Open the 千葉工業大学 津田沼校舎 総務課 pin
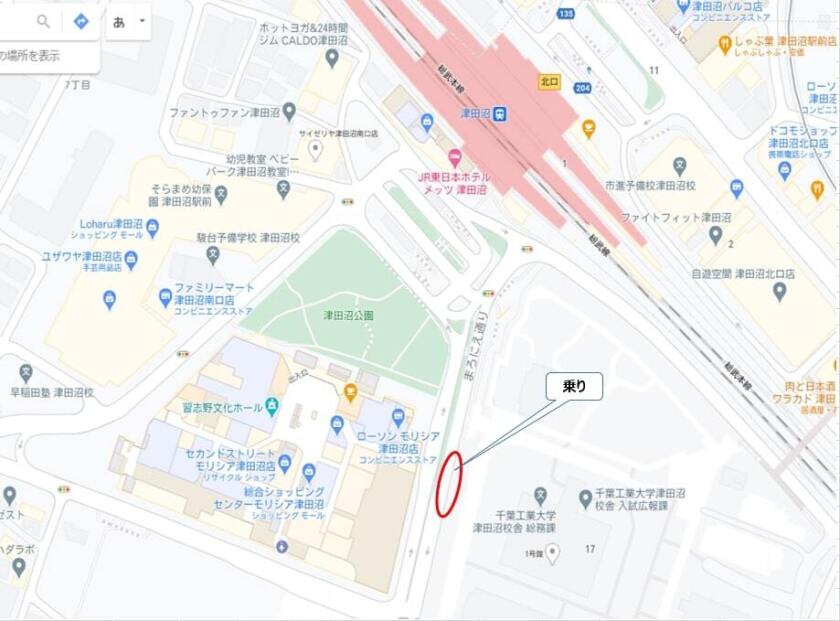Screen dimensions: 840x621 540,495
